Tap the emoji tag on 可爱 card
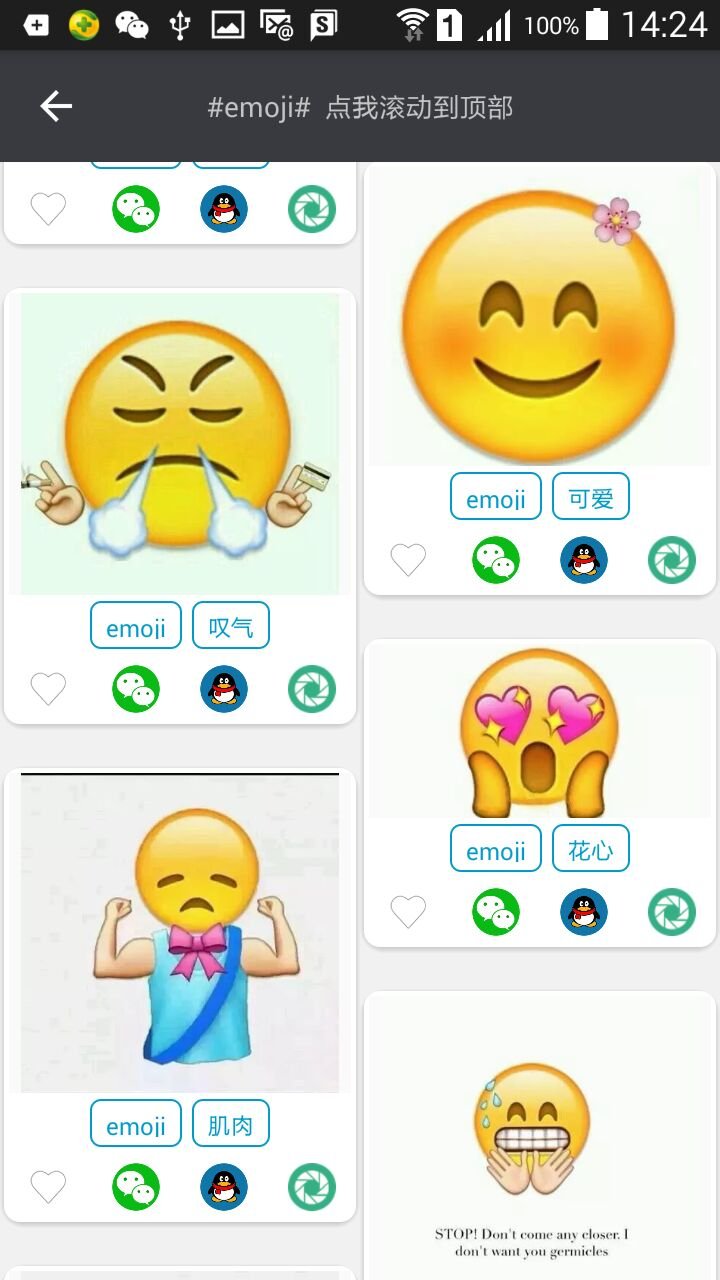 coord(496,496)
